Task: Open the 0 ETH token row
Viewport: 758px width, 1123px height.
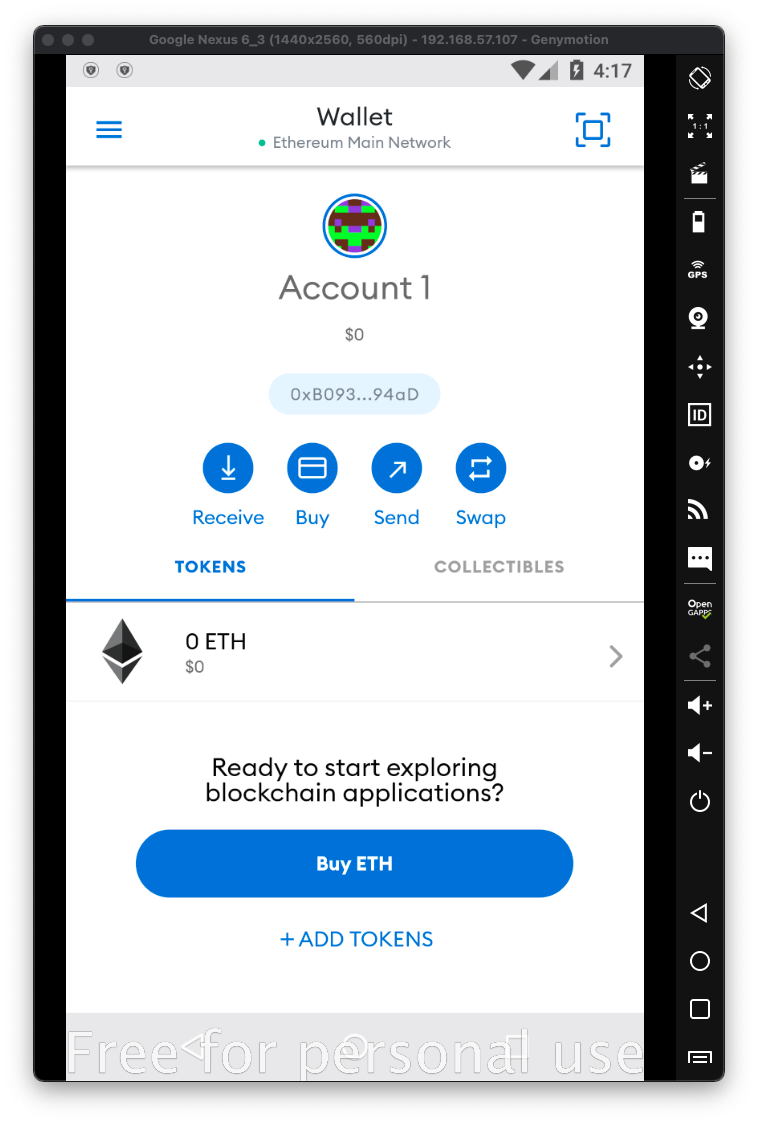Action: 354,653
